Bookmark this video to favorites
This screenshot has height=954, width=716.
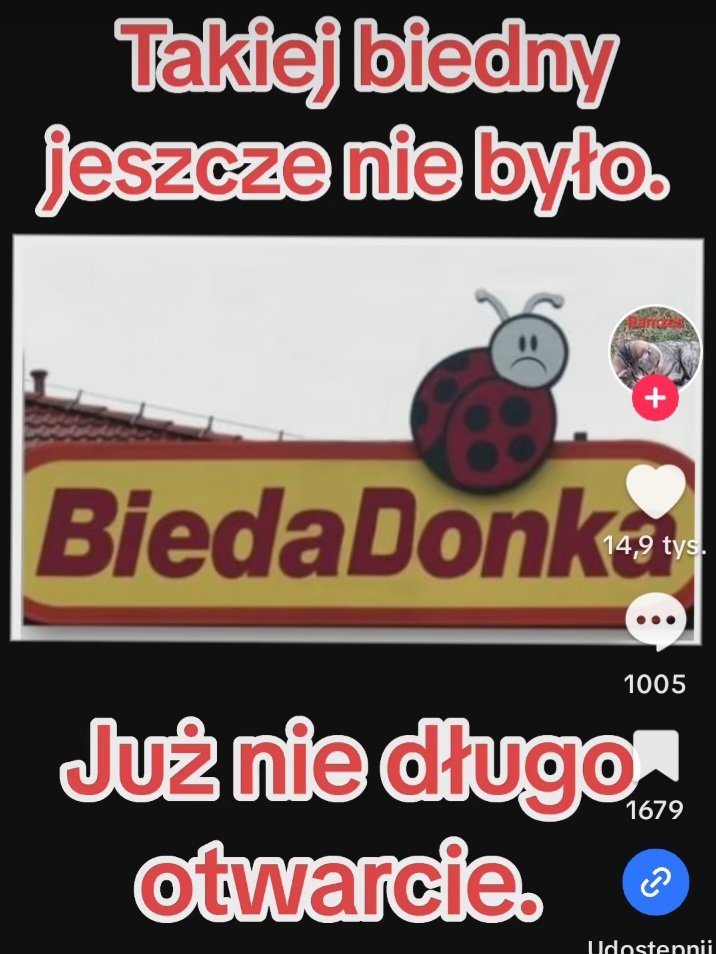coord(655,757)
